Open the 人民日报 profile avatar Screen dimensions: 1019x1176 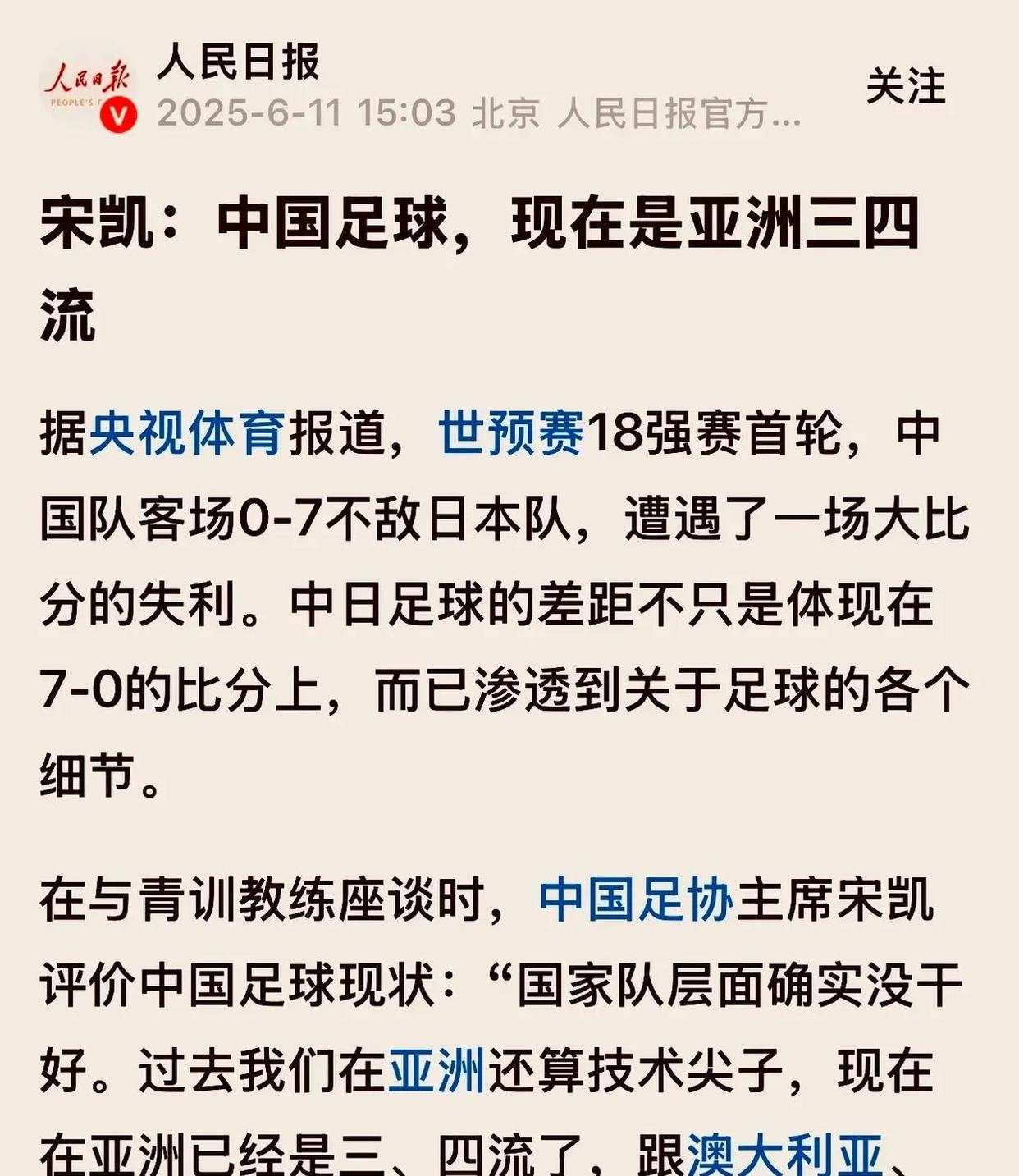85,90
